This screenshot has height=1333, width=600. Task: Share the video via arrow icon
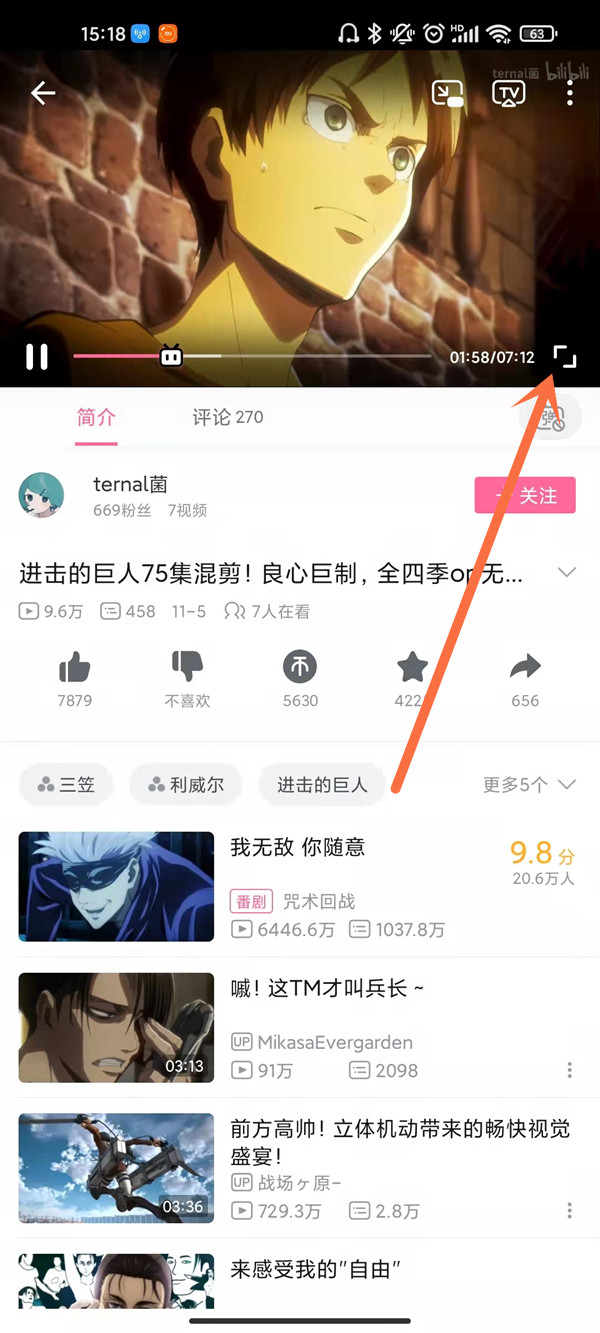(525, 667)
